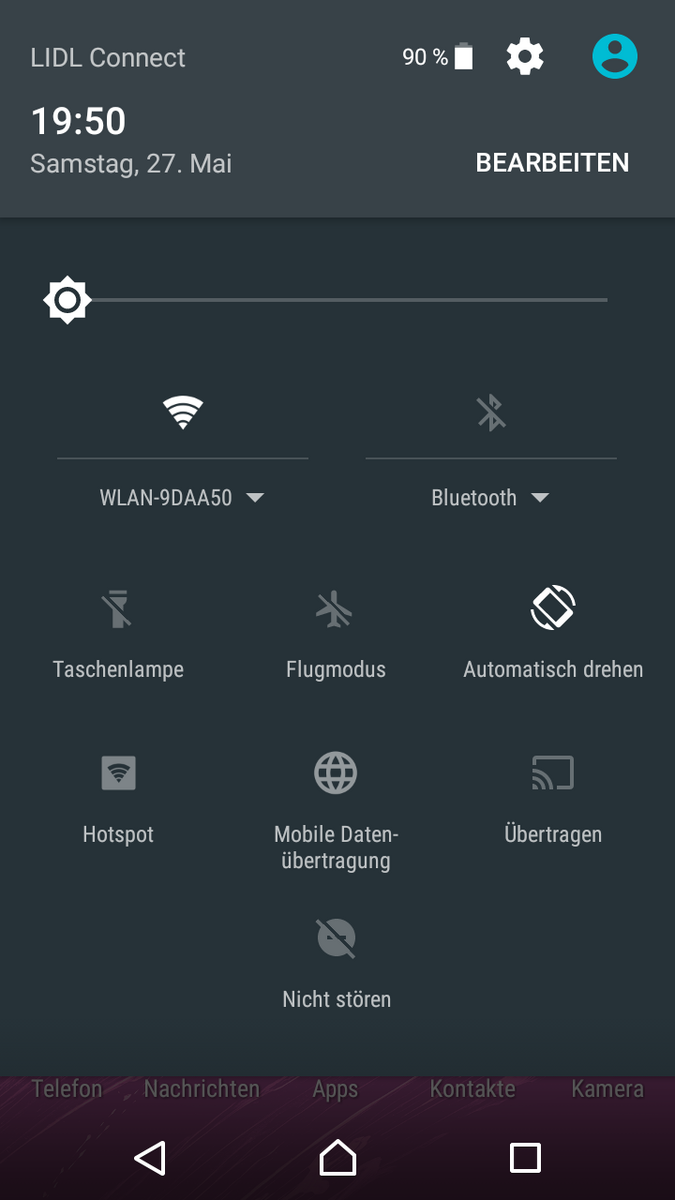Open recent apps with the square button
Screen dimensions: 675x1200
pos(525,1158)
